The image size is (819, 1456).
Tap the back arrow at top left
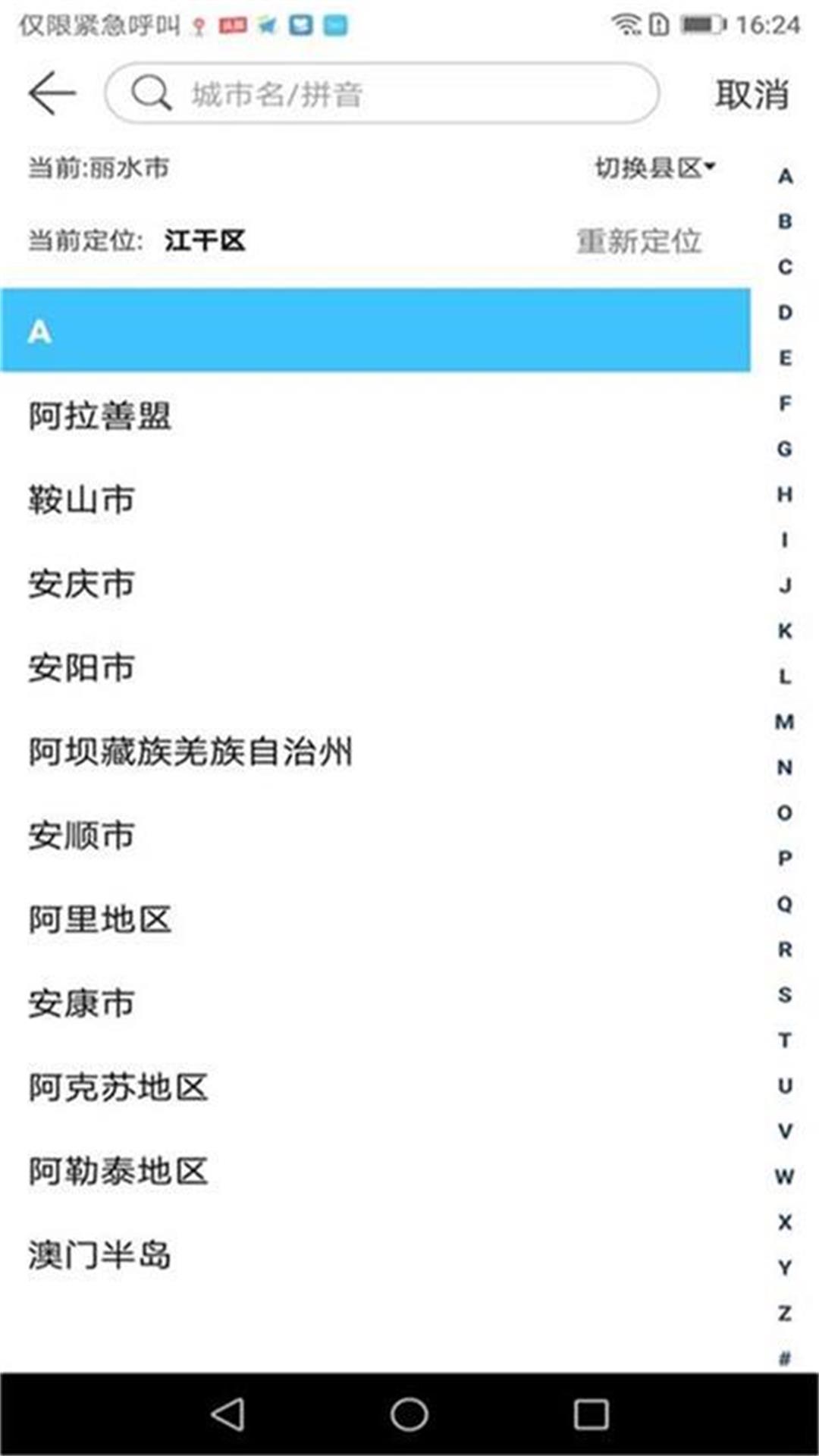52,94
